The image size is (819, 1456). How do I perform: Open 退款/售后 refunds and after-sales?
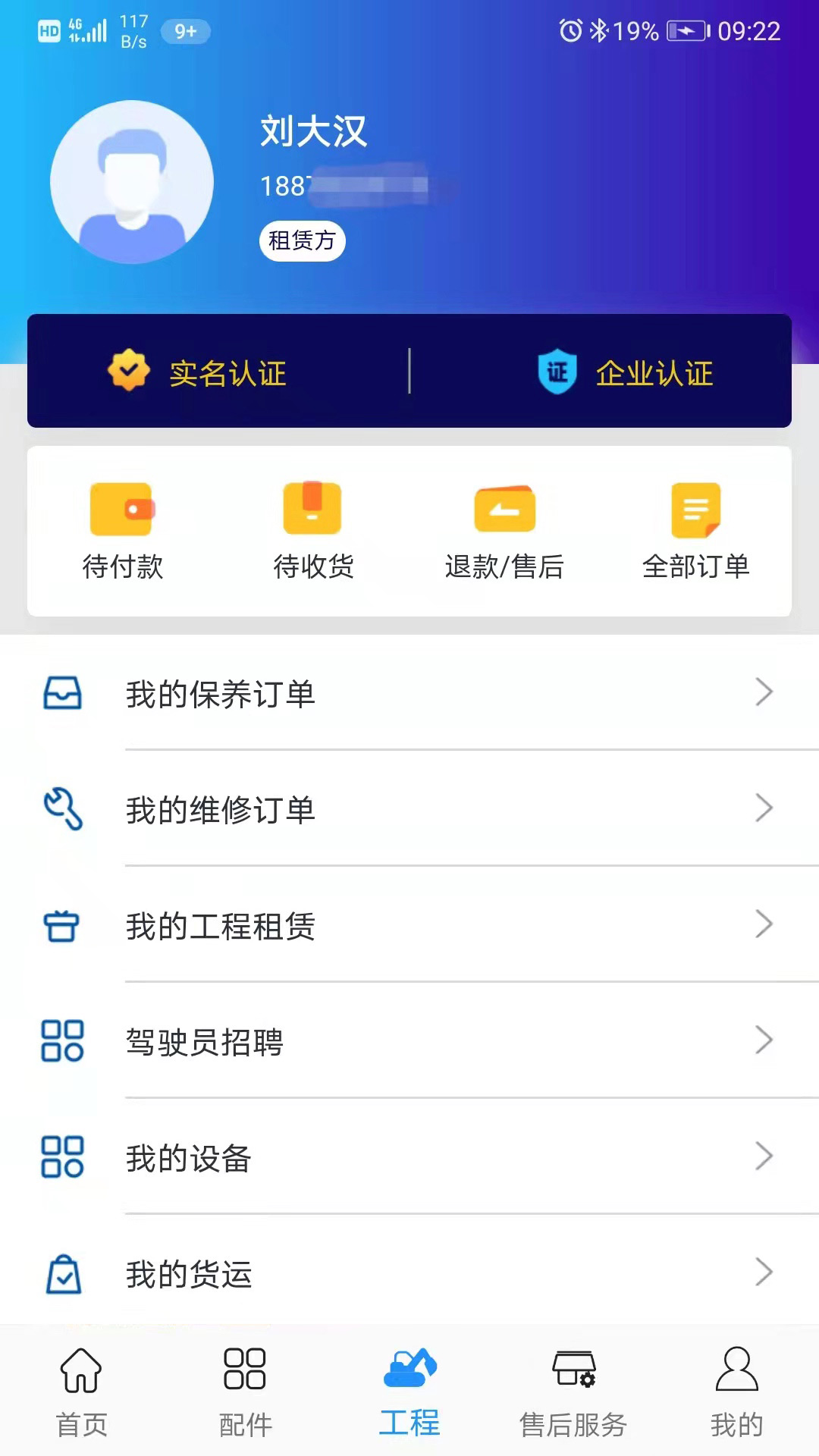[x=504, y=531]
